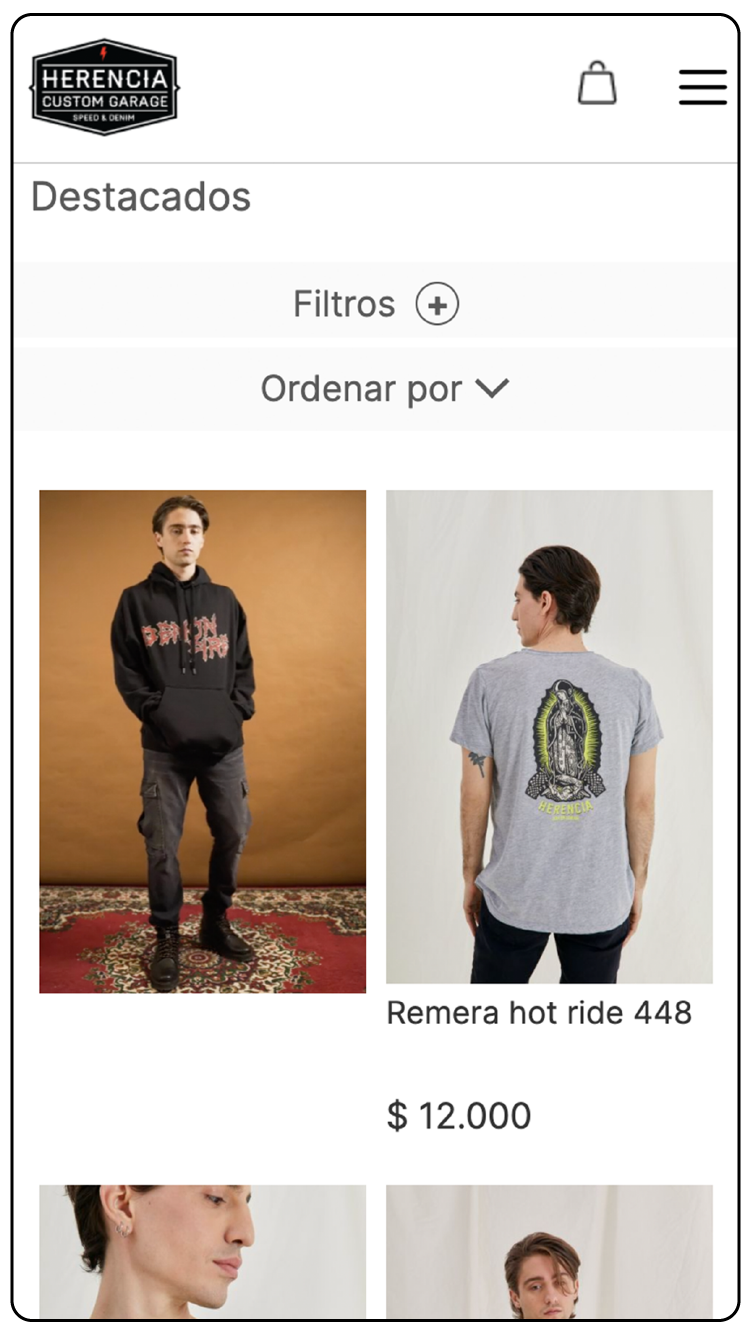Click the Destacados page heading
Image resolution: width=751 pixels, height=1335 pixels.
pyautogui.click(x=141, y=197)
